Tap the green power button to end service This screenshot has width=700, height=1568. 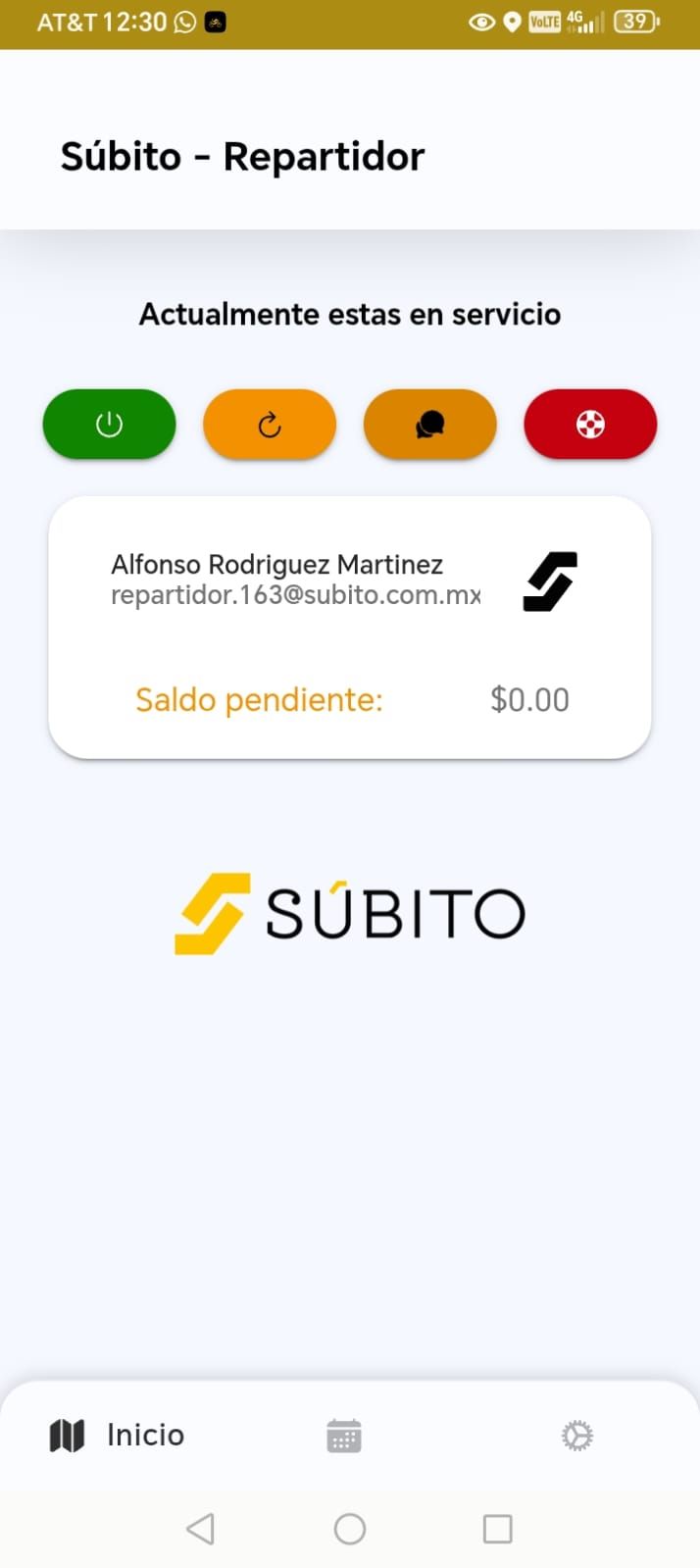tap(109, 425)
